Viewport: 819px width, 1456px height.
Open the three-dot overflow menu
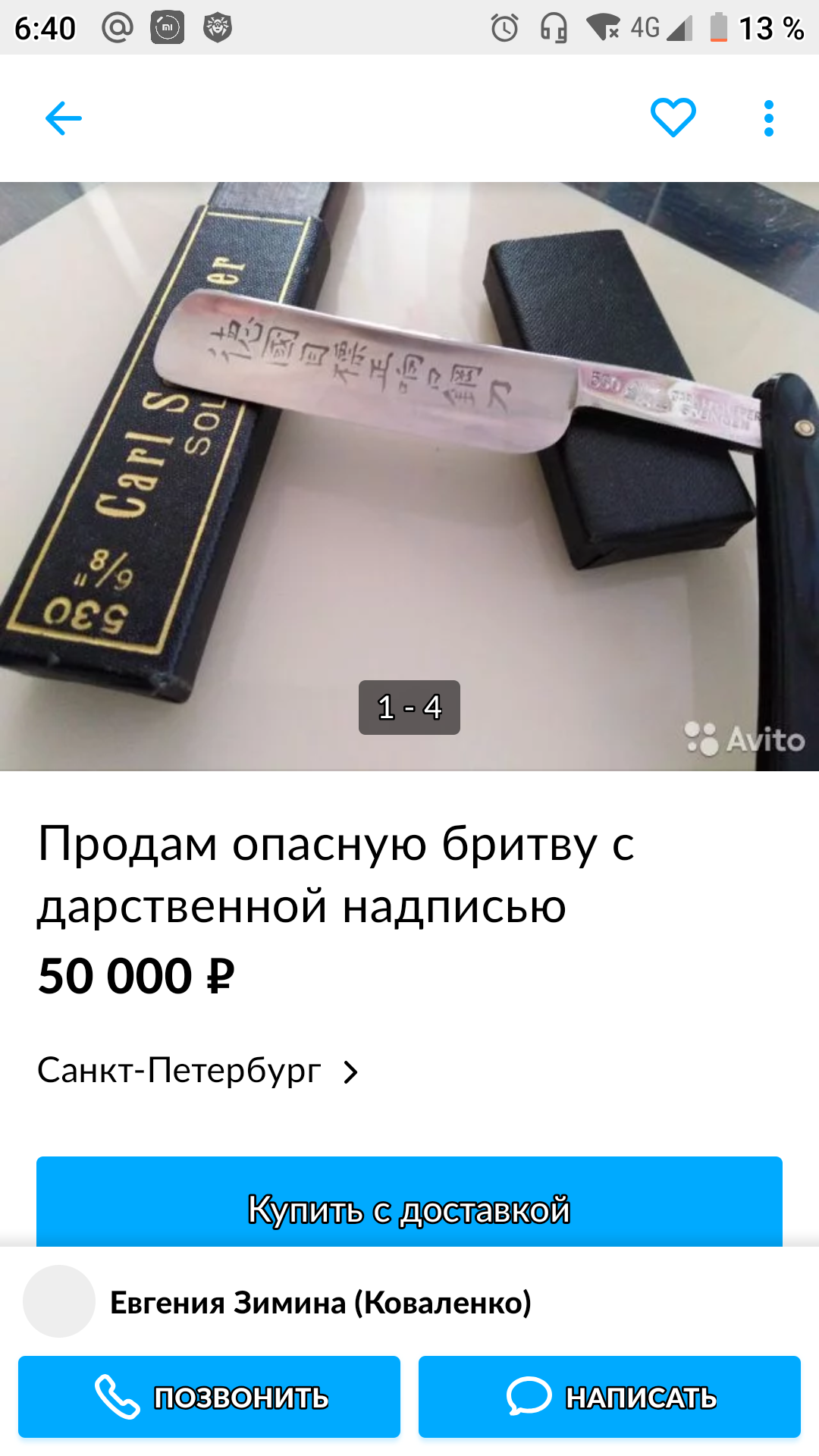768,118
